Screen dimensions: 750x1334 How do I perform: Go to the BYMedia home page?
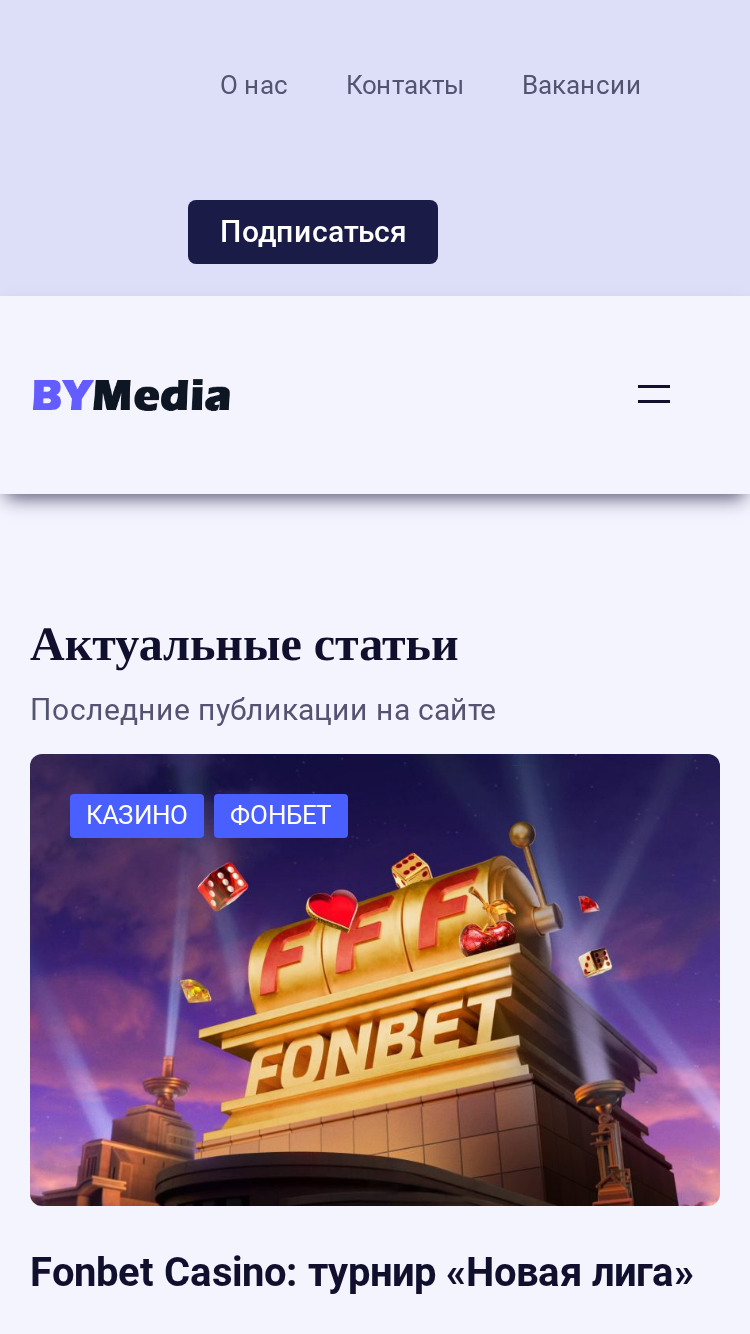pos(131,396)
